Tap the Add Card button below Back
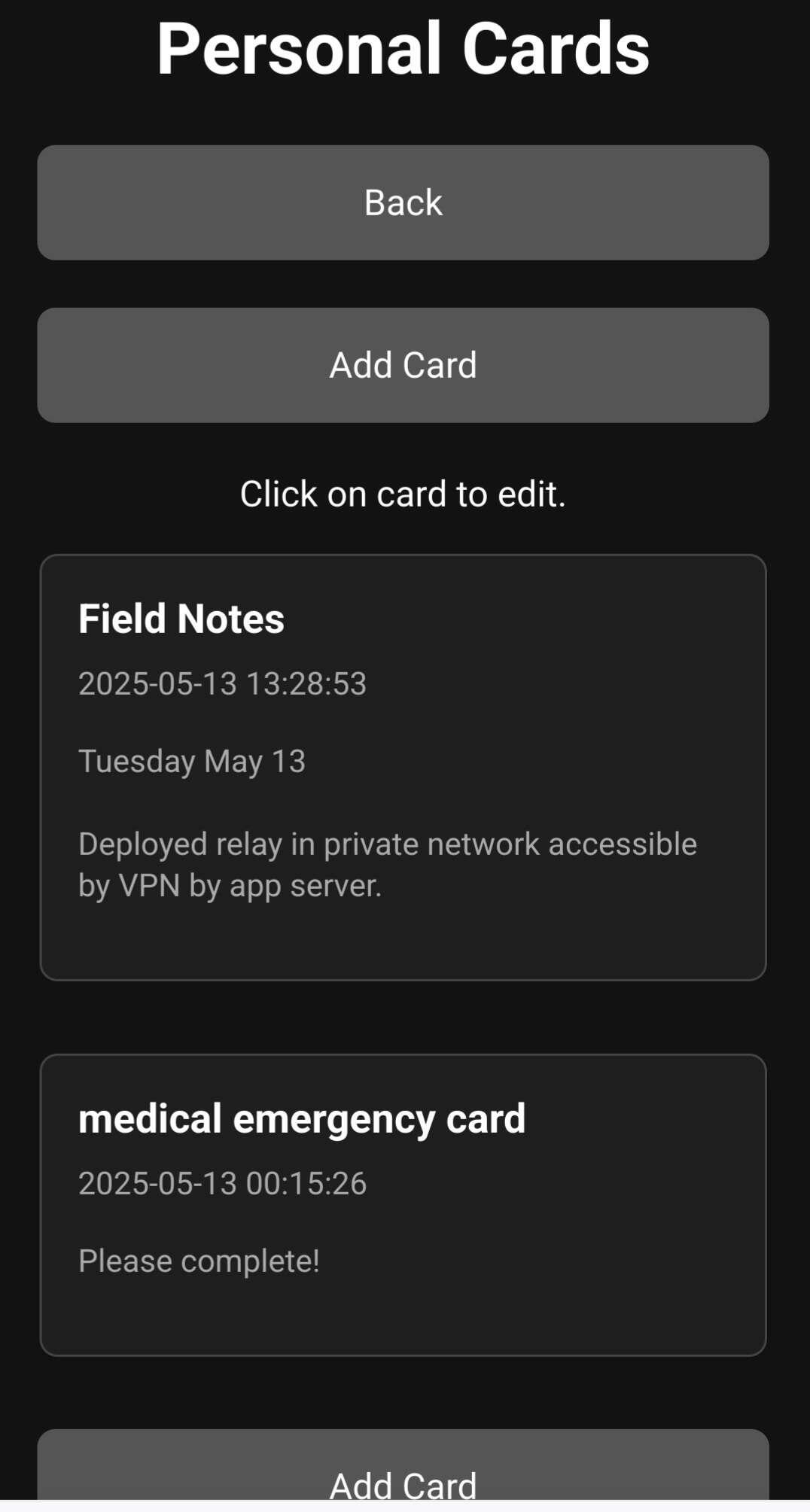This screenshot has width=810, height=1512. 403,365
